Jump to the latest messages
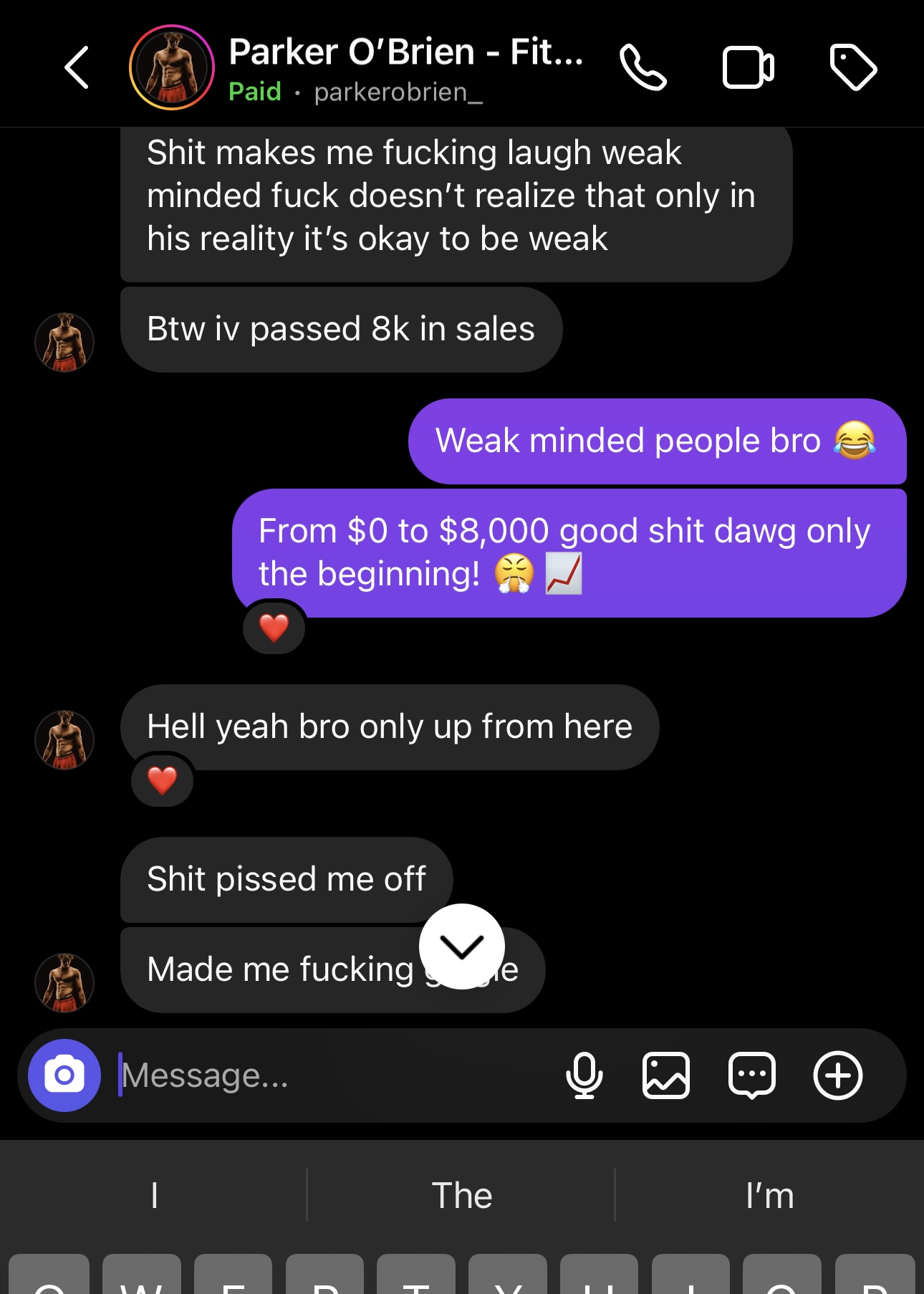Screen dimensions: 924x1294 (x=462, y=946)
